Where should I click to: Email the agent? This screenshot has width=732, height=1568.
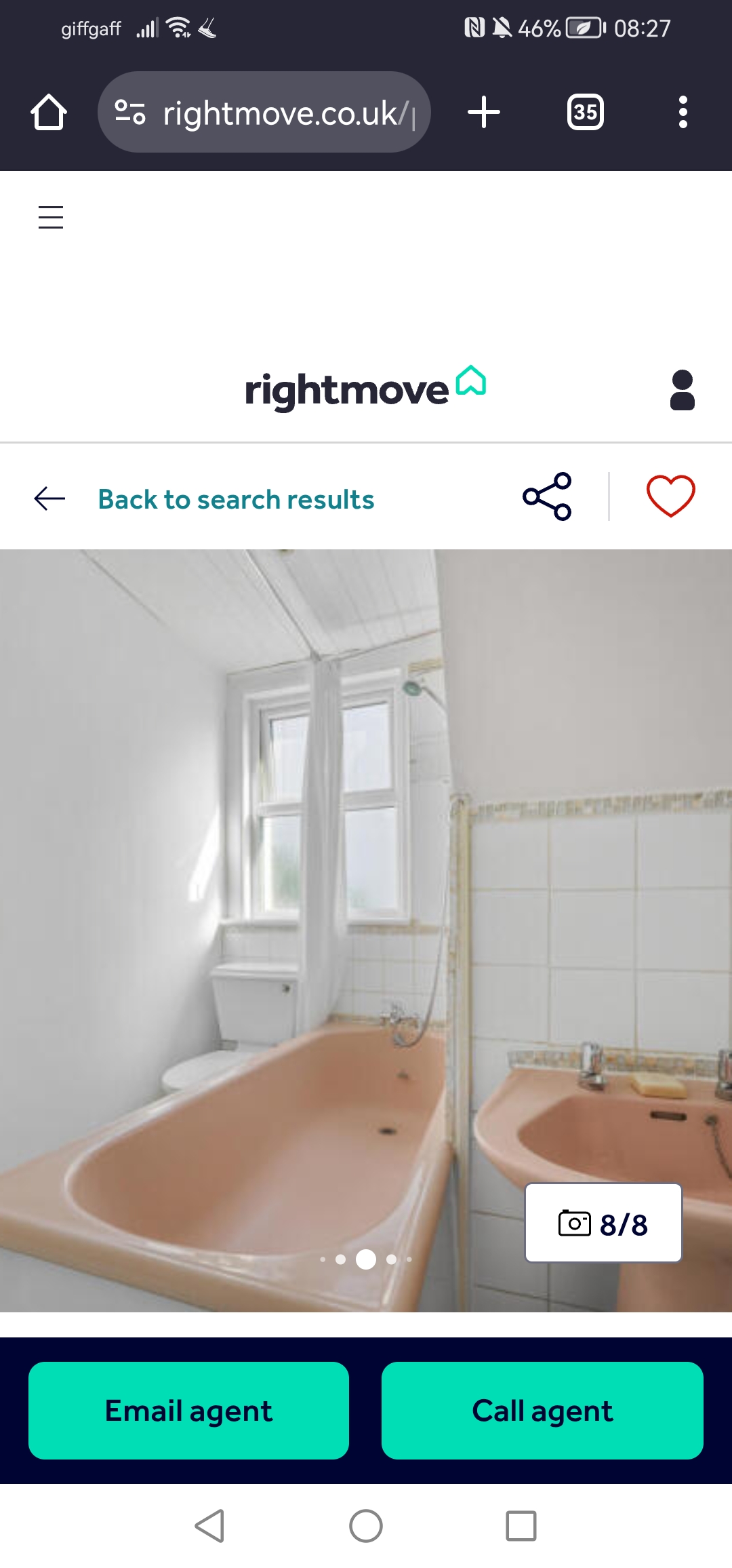[188, 1411]
